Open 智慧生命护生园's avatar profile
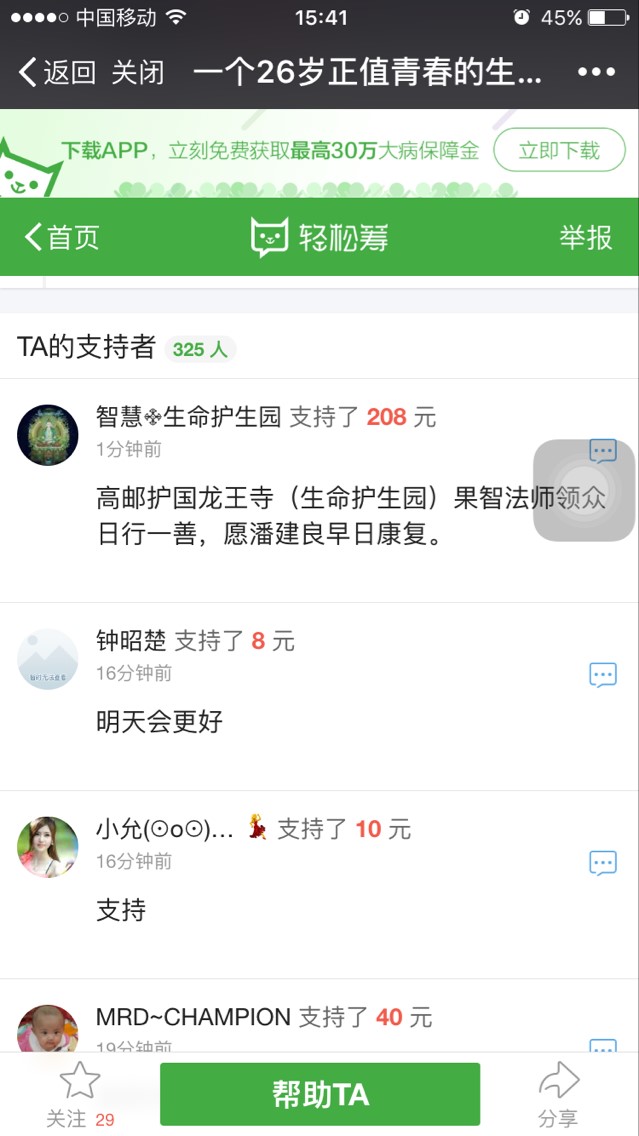The height and width of the screenshot is (1136, 639). (x=48, y=435)
